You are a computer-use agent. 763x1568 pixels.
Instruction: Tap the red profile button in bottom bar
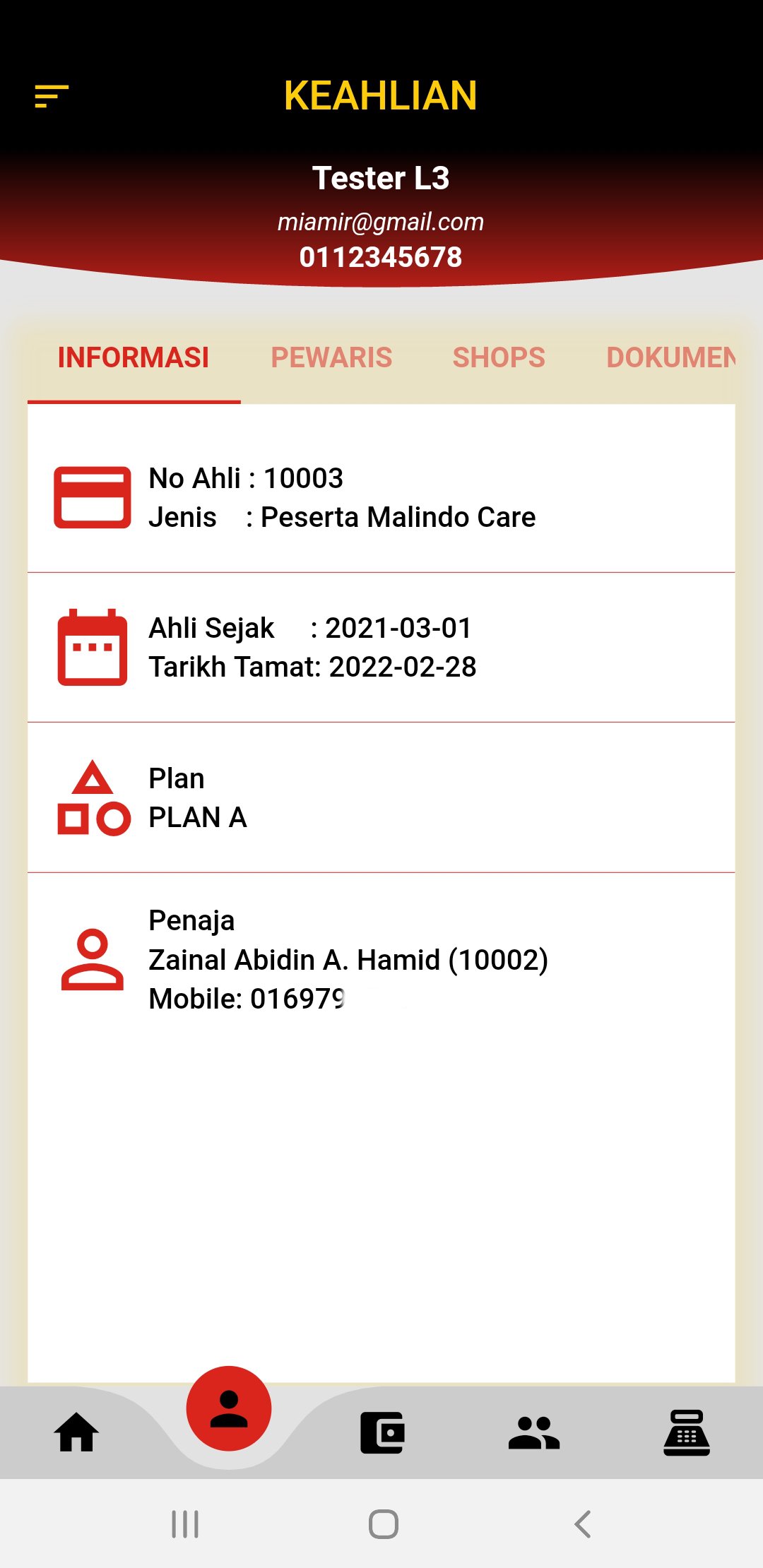[x=228, y=1408]
